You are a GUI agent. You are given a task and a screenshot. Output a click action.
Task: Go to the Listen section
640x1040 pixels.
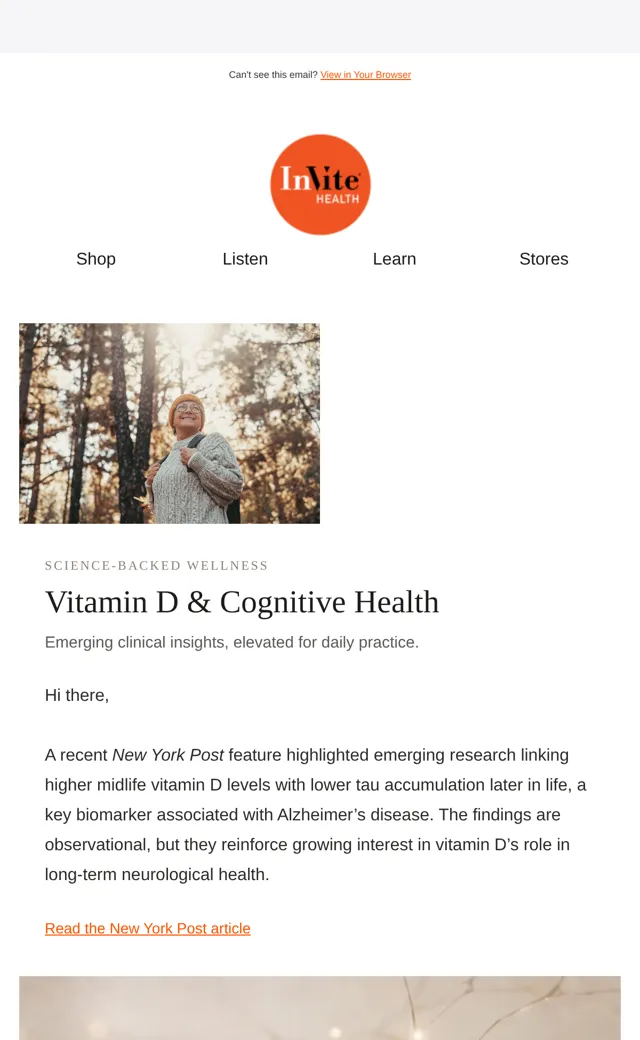(x=245, y=259)
